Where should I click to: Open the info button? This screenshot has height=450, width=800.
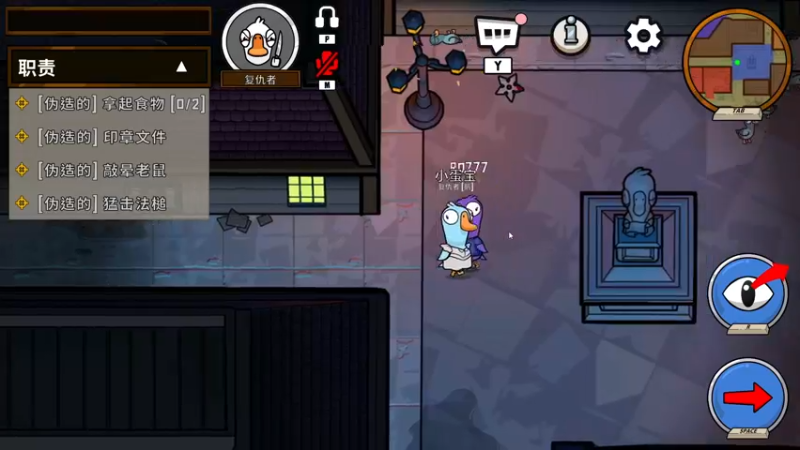click(570, 36)
